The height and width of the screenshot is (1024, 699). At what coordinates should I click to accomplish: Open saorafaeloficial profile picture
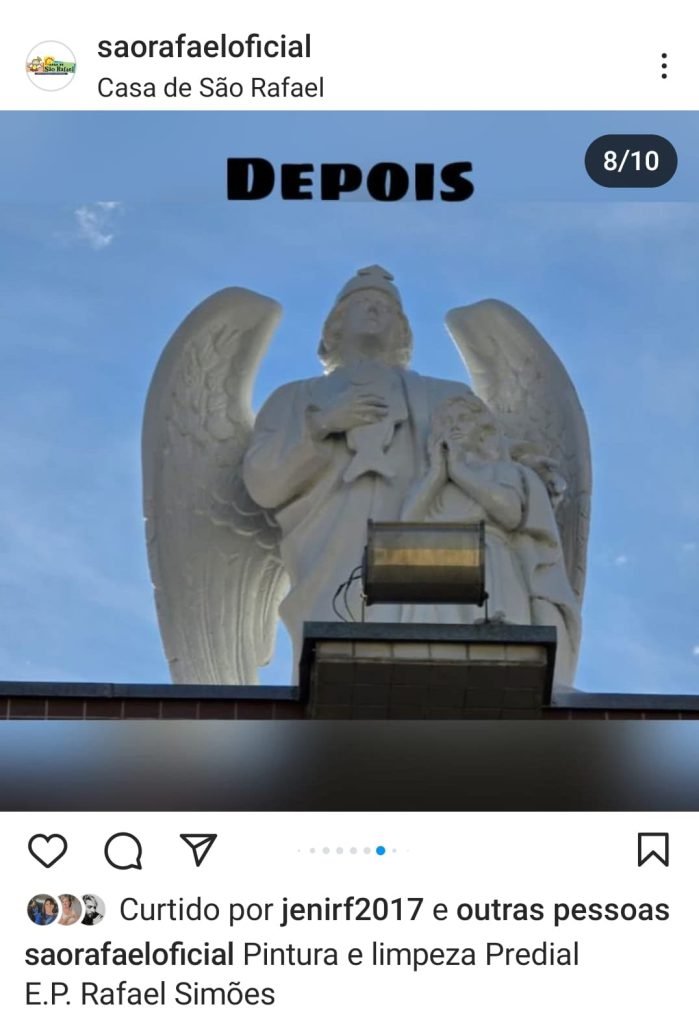(x=50, y=66)
